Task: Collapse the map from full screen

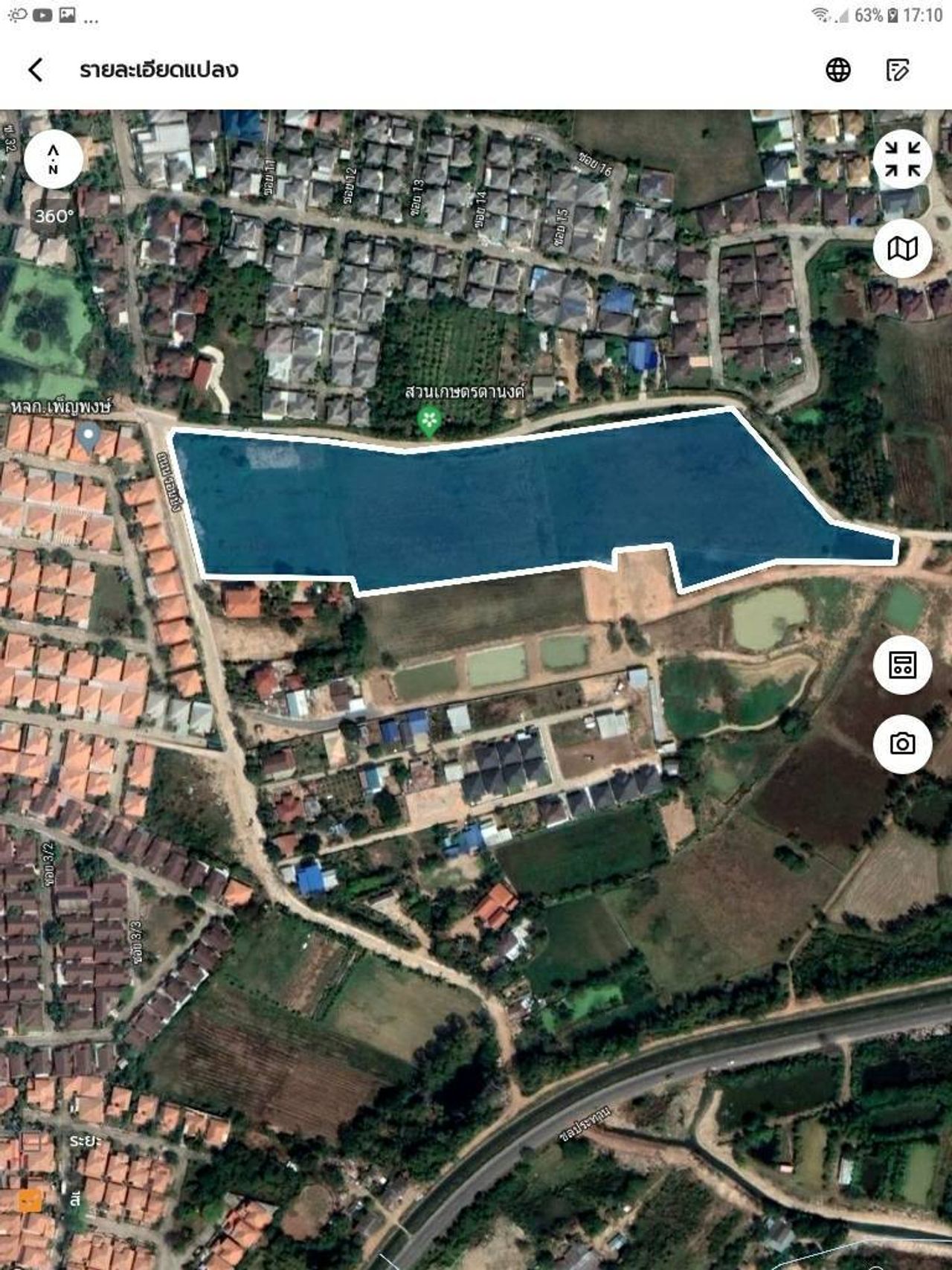Action: point(902,159)
